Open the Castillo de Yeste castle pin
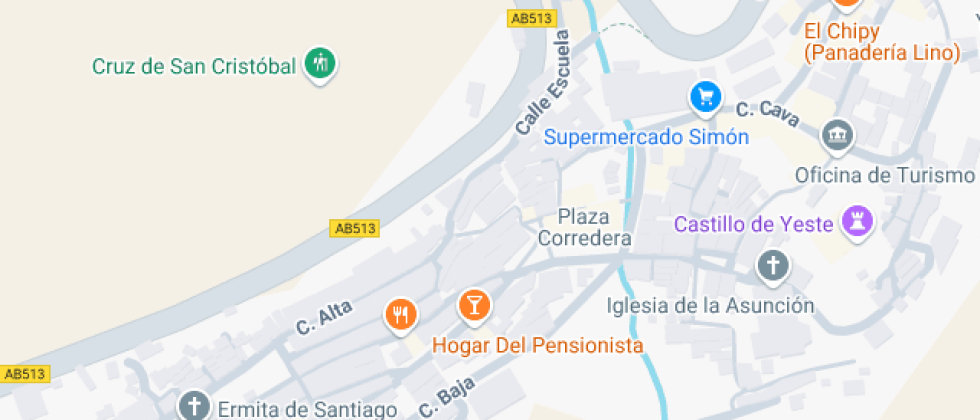980x420 pixels. click(x=857, y=221)
